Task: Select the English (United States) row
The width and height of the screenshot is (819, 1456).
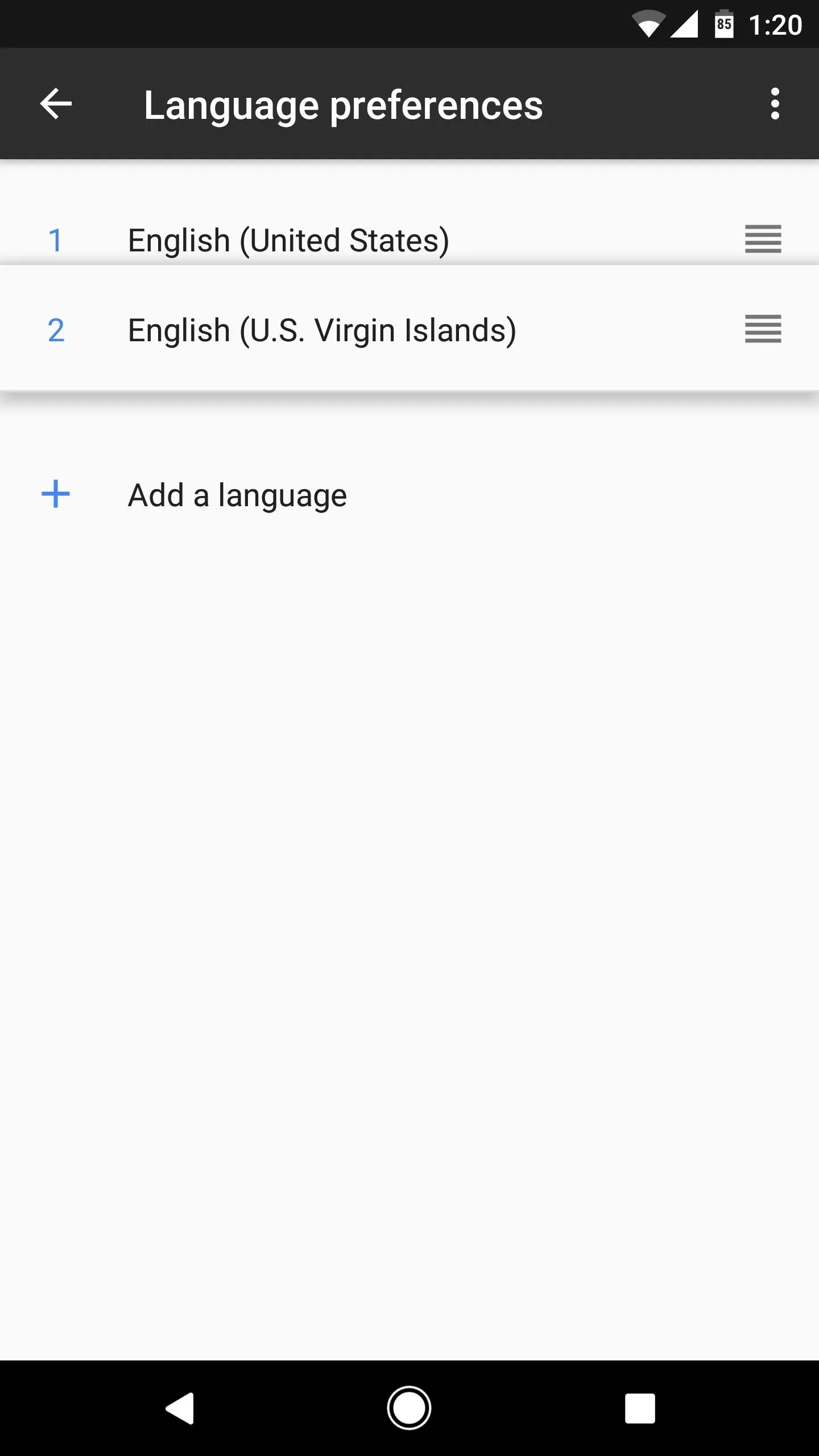Action: click(x=409, y=239)
